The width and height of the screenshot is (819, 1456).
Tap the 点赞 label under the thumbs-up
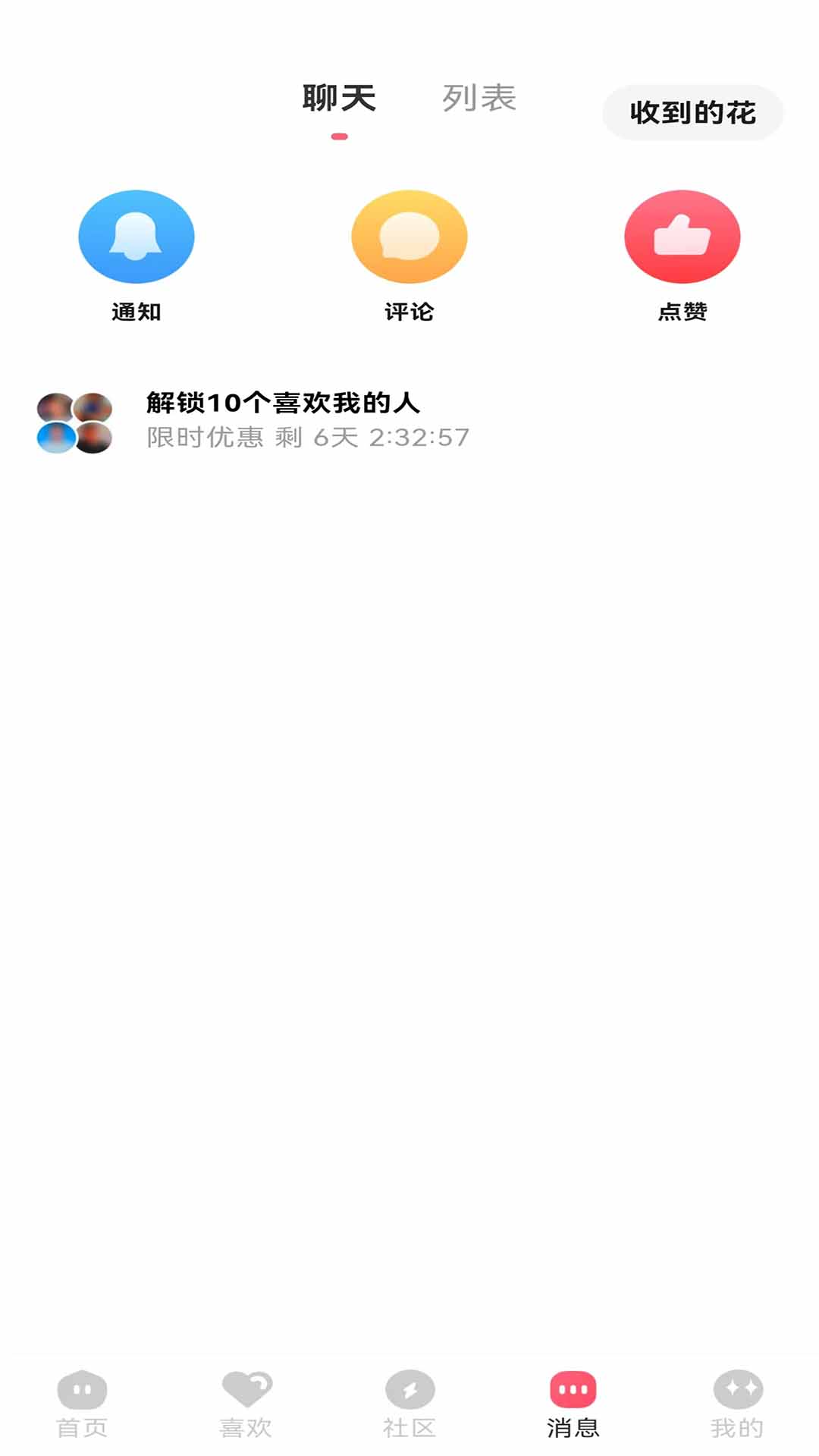[682, 310]
